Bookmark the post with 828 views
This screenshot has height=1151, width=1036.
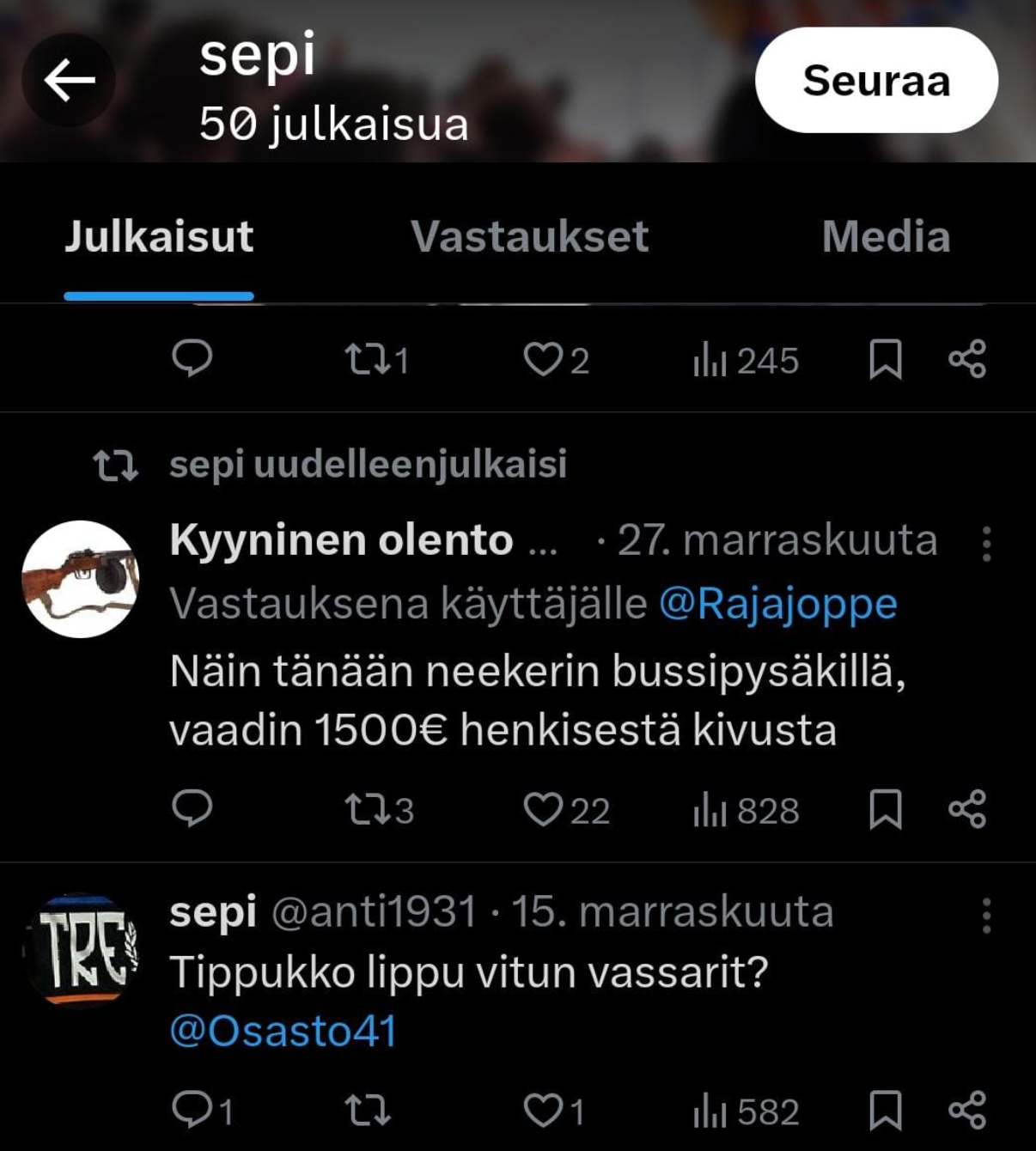[x=886, y=809]
